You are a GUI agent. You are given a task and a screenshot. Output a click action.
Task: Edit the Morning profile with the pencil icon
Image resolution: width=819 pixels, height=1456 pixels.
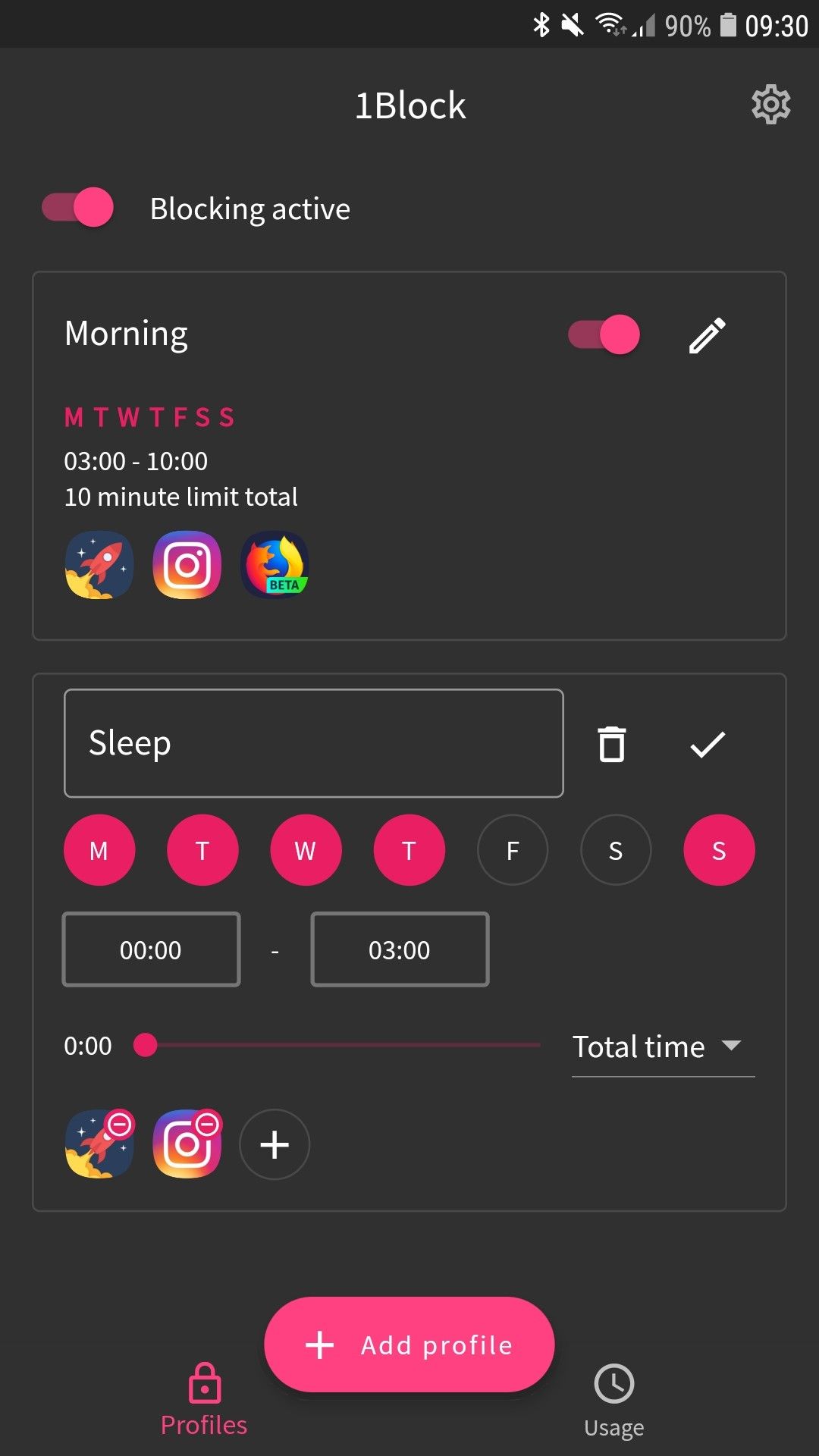click(x=707, y=334)
